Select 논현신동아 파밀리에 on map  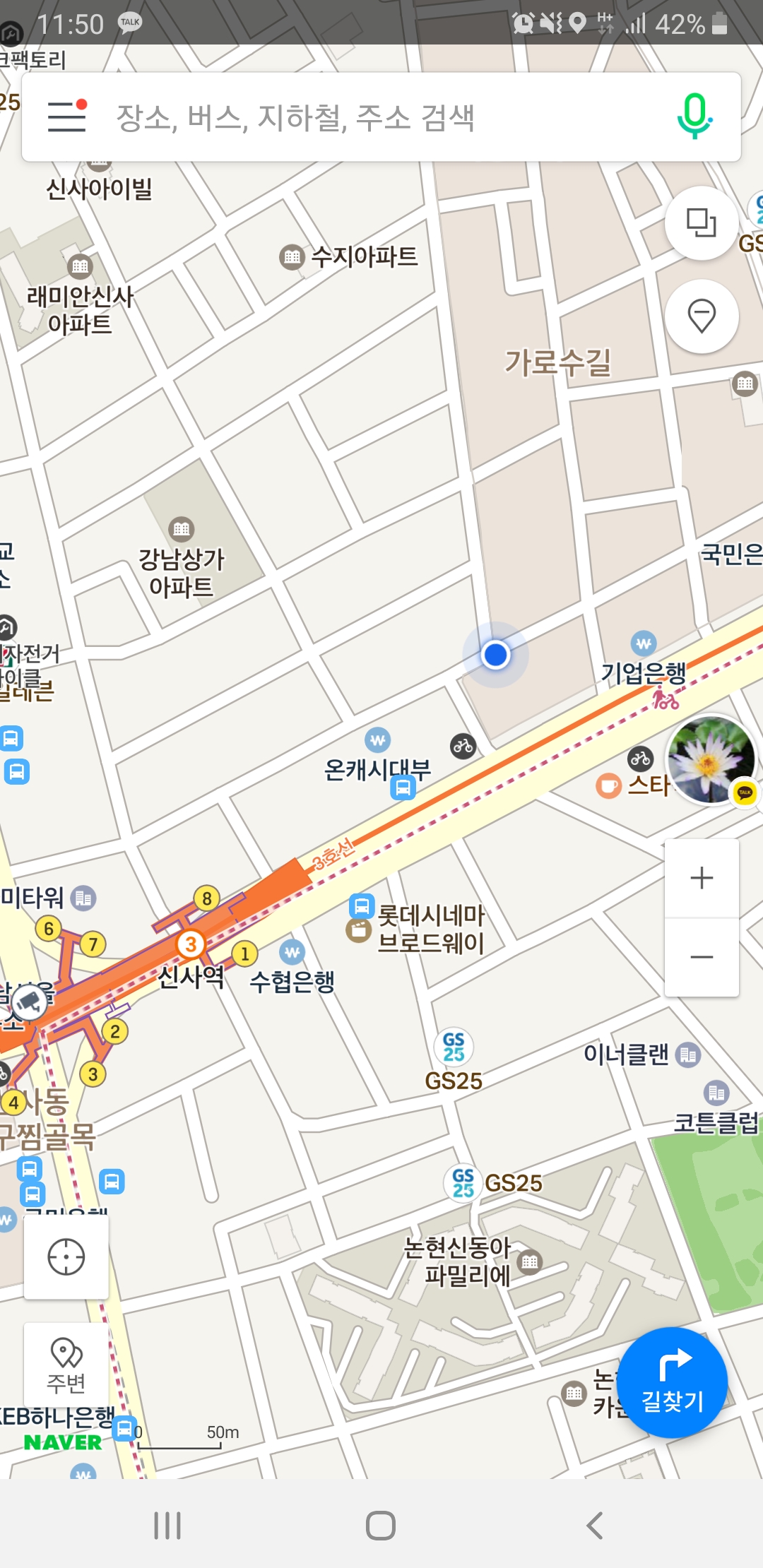coord(466,1261)
